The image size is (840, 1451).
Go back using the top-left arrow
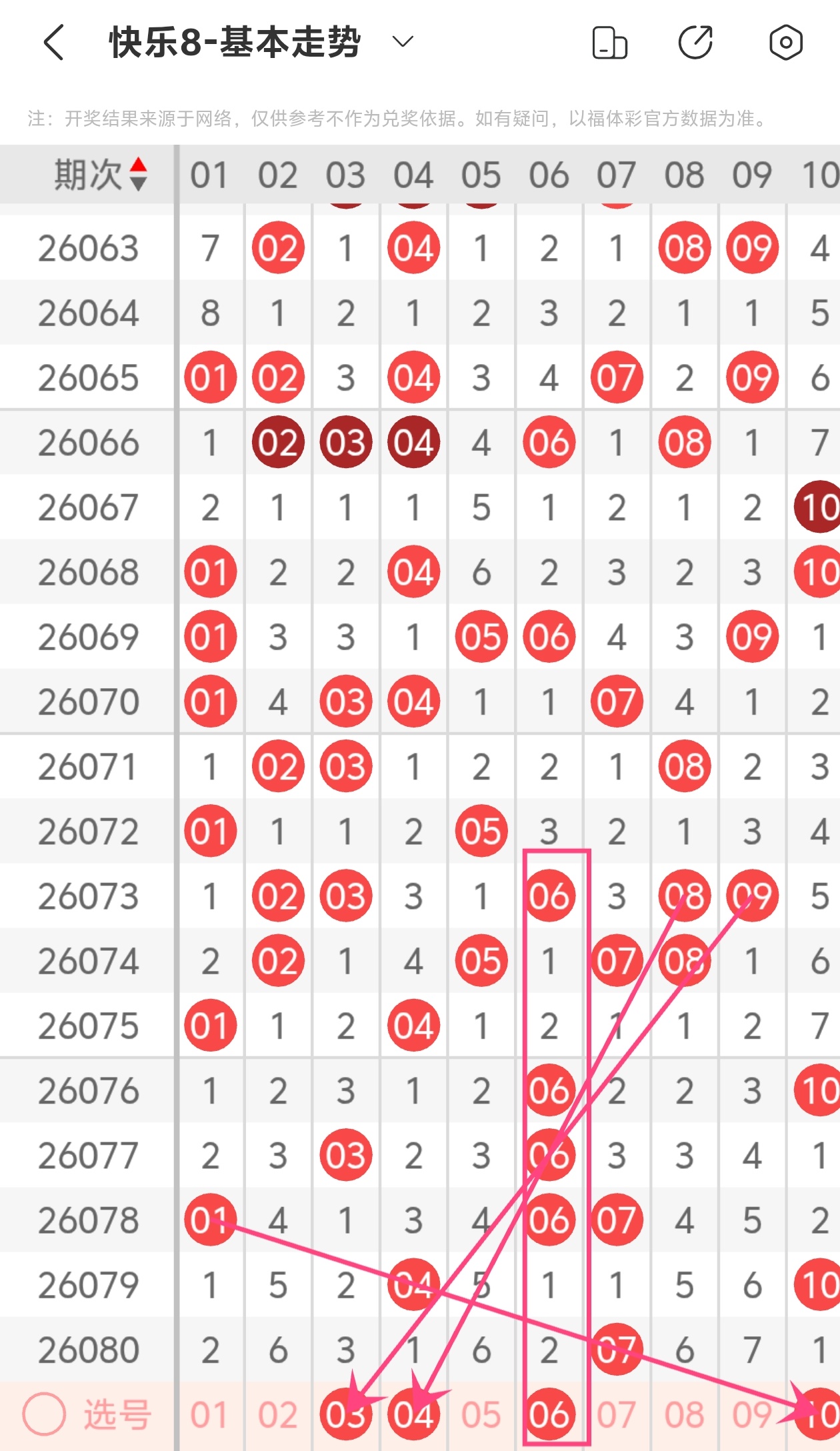53,43
